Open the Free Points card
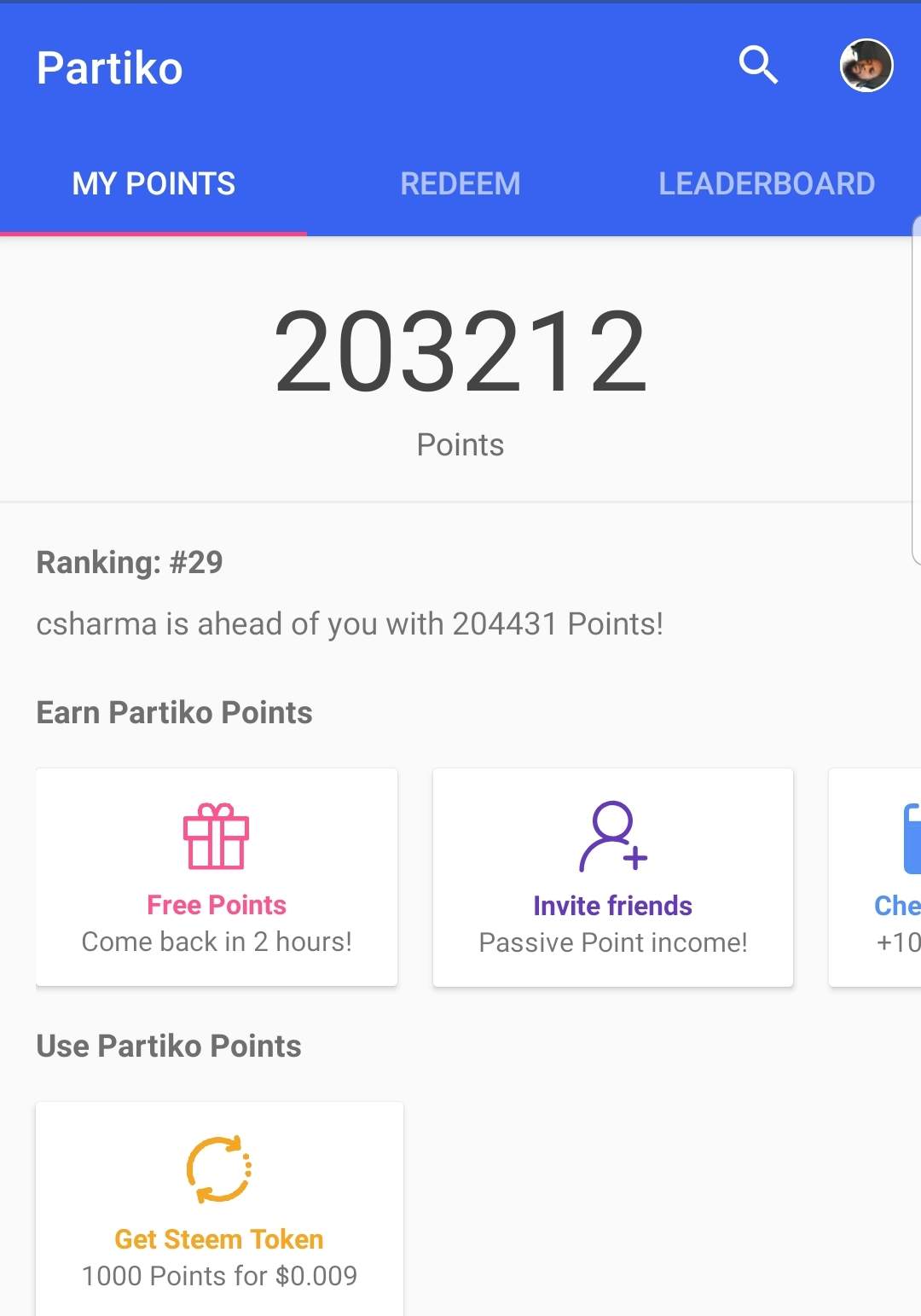Image resolution: width=921 pixels, height=1316 pixels. pyautogui.click(x=217, y=878)
